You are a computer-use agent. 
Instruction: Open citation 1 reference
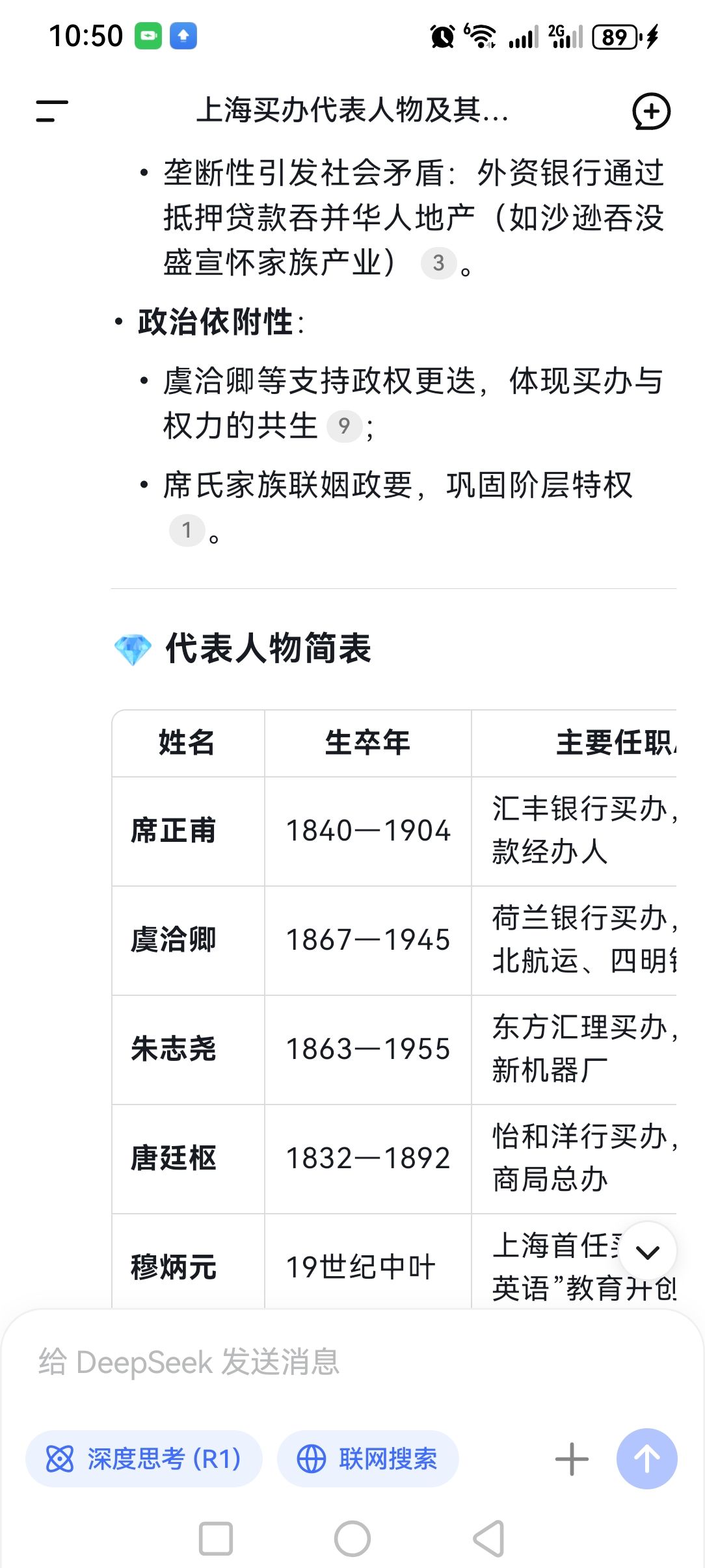(x=187, y=530)
